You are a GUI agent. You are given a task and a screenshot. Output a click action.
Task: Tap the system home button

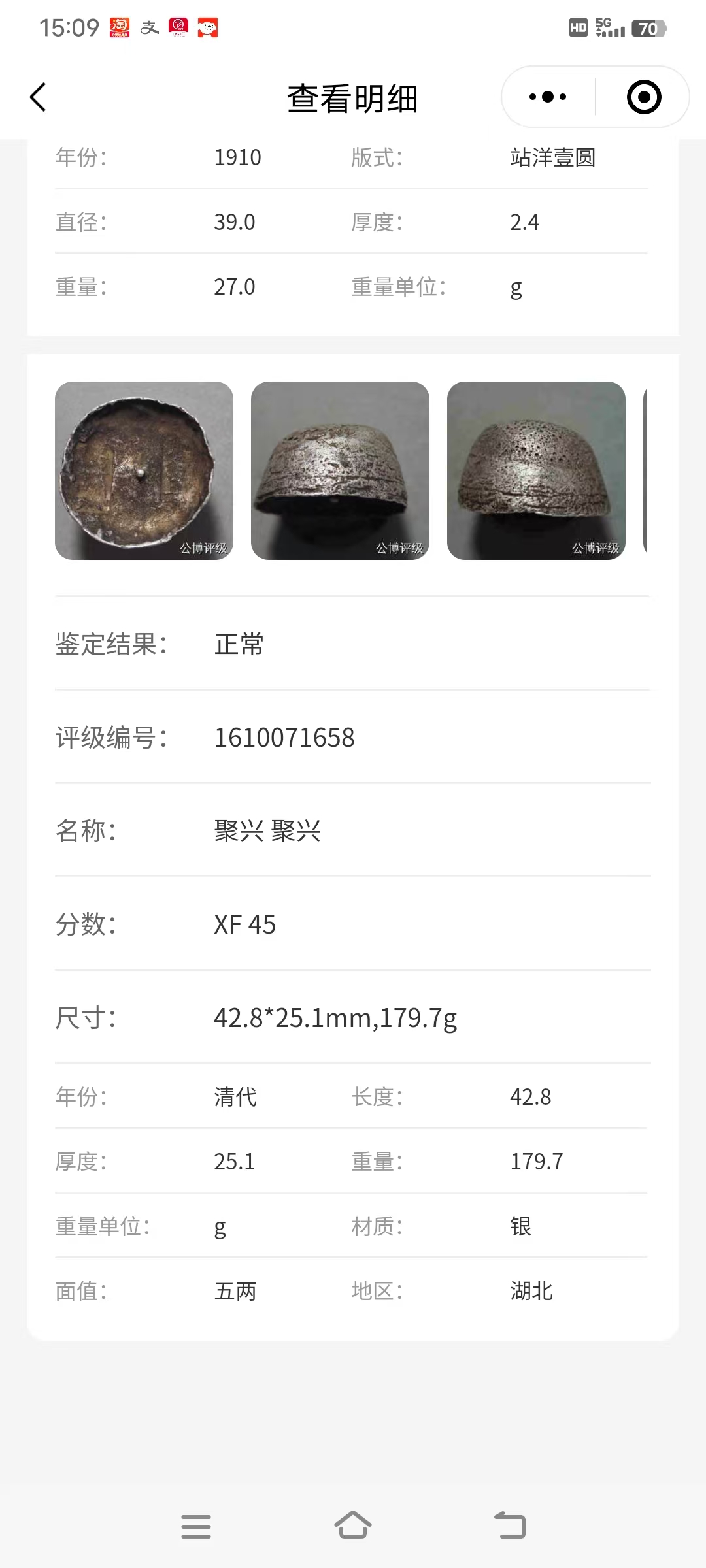click(x=353, y=1526)
